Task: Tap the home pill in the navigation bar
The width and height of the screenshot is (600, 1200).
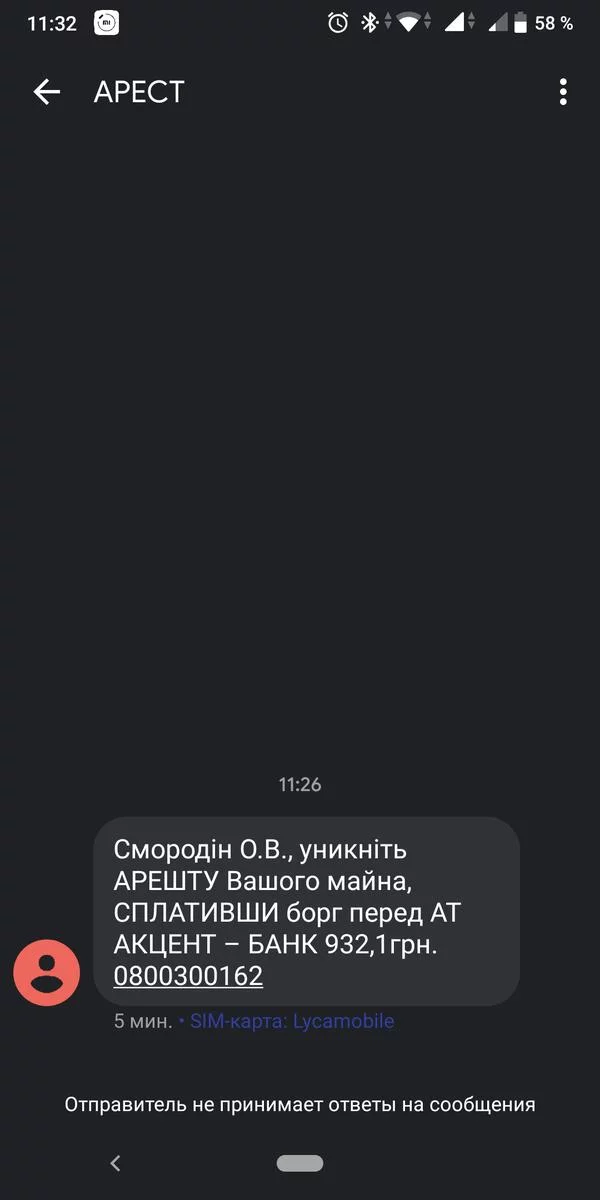Action: [x=300, y=1163]
